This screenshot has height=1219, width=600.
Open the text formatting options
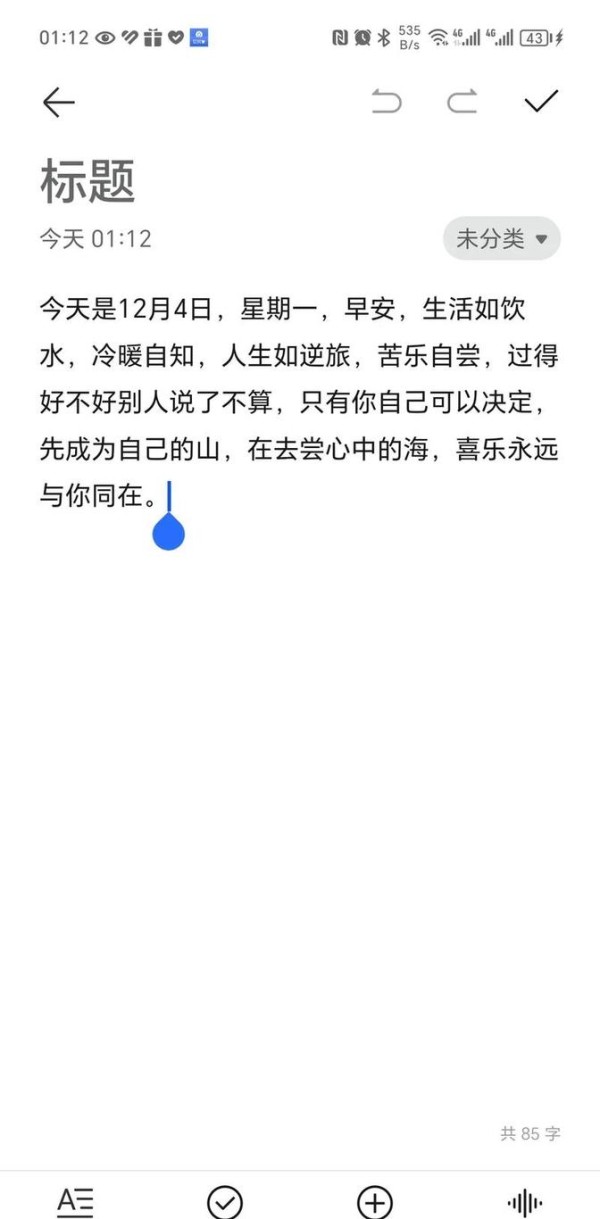(x=75, y=1201)
